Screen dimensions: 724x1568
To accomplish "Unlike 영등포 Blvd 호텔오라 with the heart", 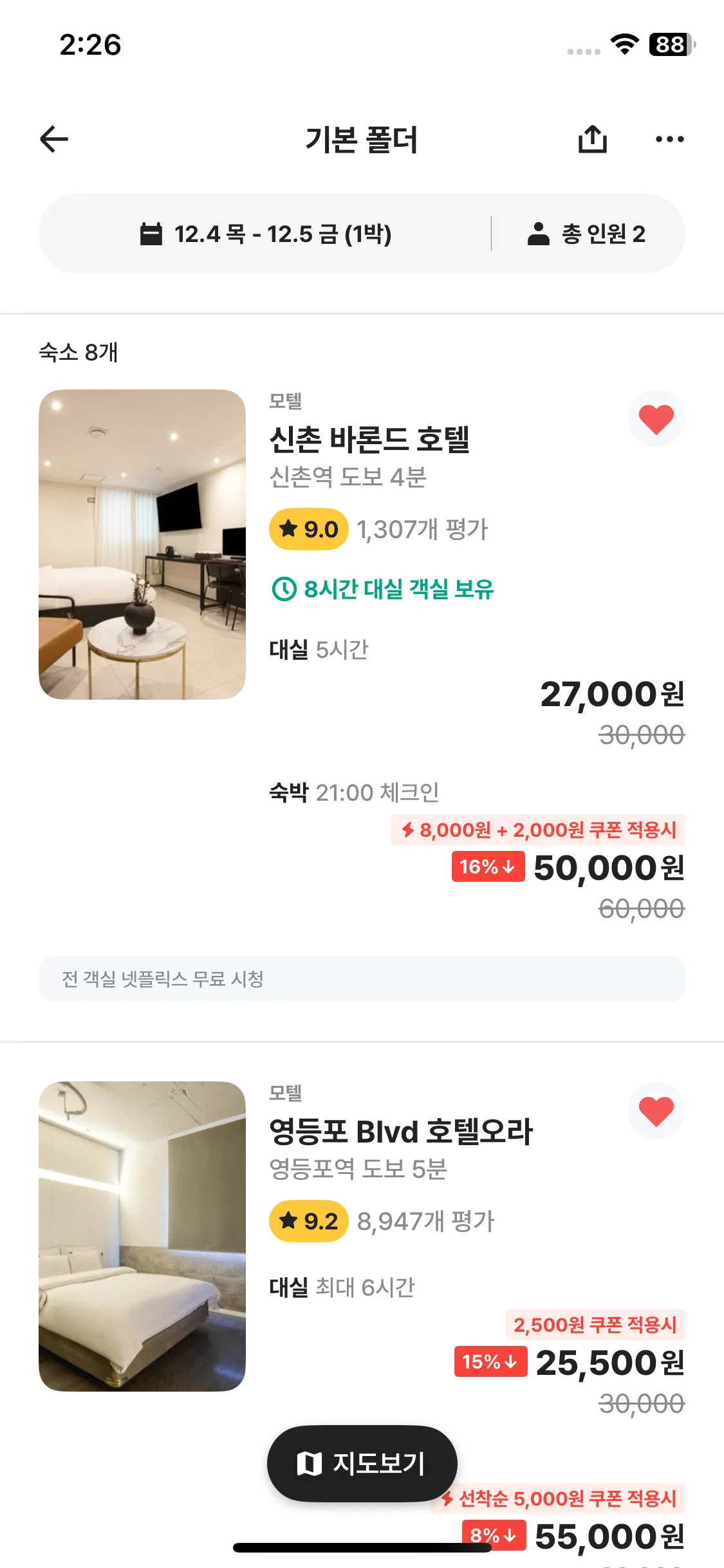I will click(x=656, y=1111).
